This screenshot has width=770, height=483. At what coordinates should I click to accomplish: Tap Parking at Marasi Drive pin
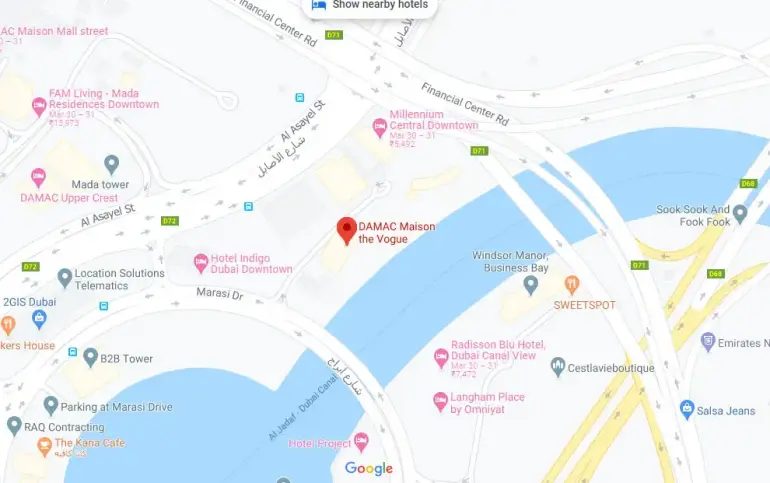tap(50, 406)
